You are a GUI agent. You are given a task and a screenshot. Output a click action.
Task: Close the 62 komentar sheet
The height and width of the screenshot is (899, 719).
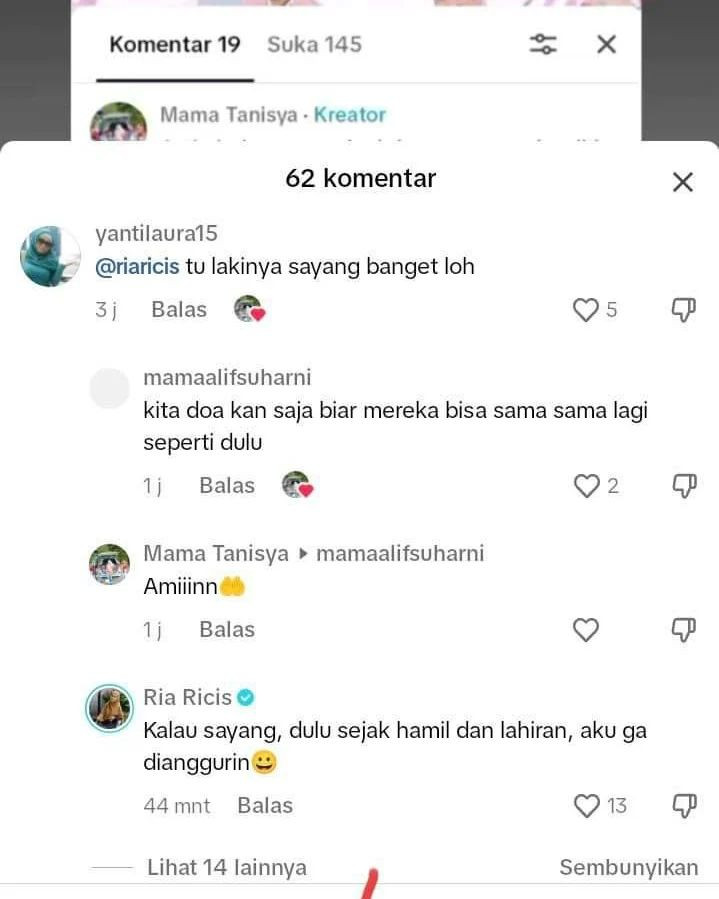tap(682, 182)
